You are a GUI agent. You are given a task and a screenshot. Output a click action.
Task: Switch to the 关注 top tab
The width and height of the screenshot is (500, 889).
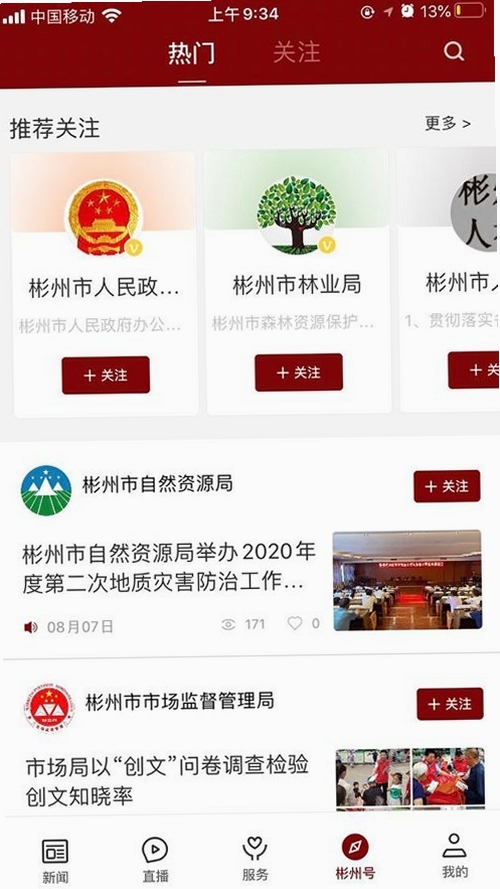296,52
